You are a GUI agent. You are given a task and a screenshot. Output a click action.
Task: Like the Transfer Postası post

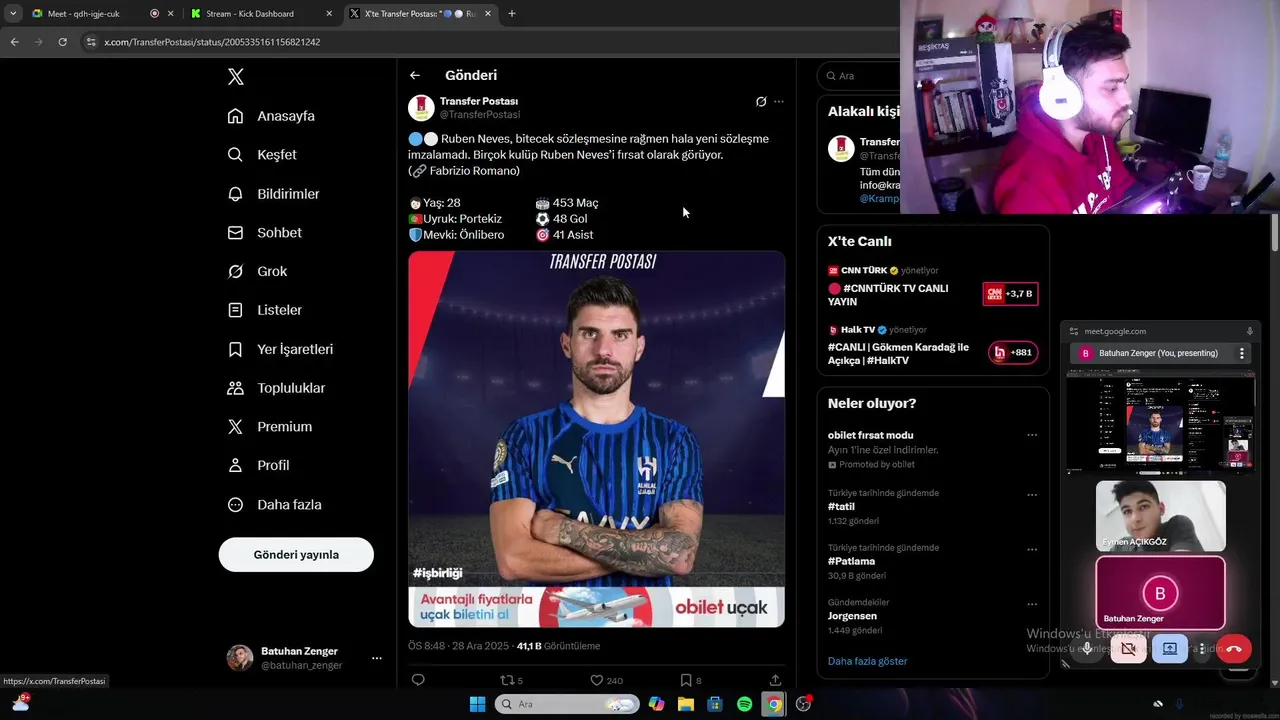597,680
